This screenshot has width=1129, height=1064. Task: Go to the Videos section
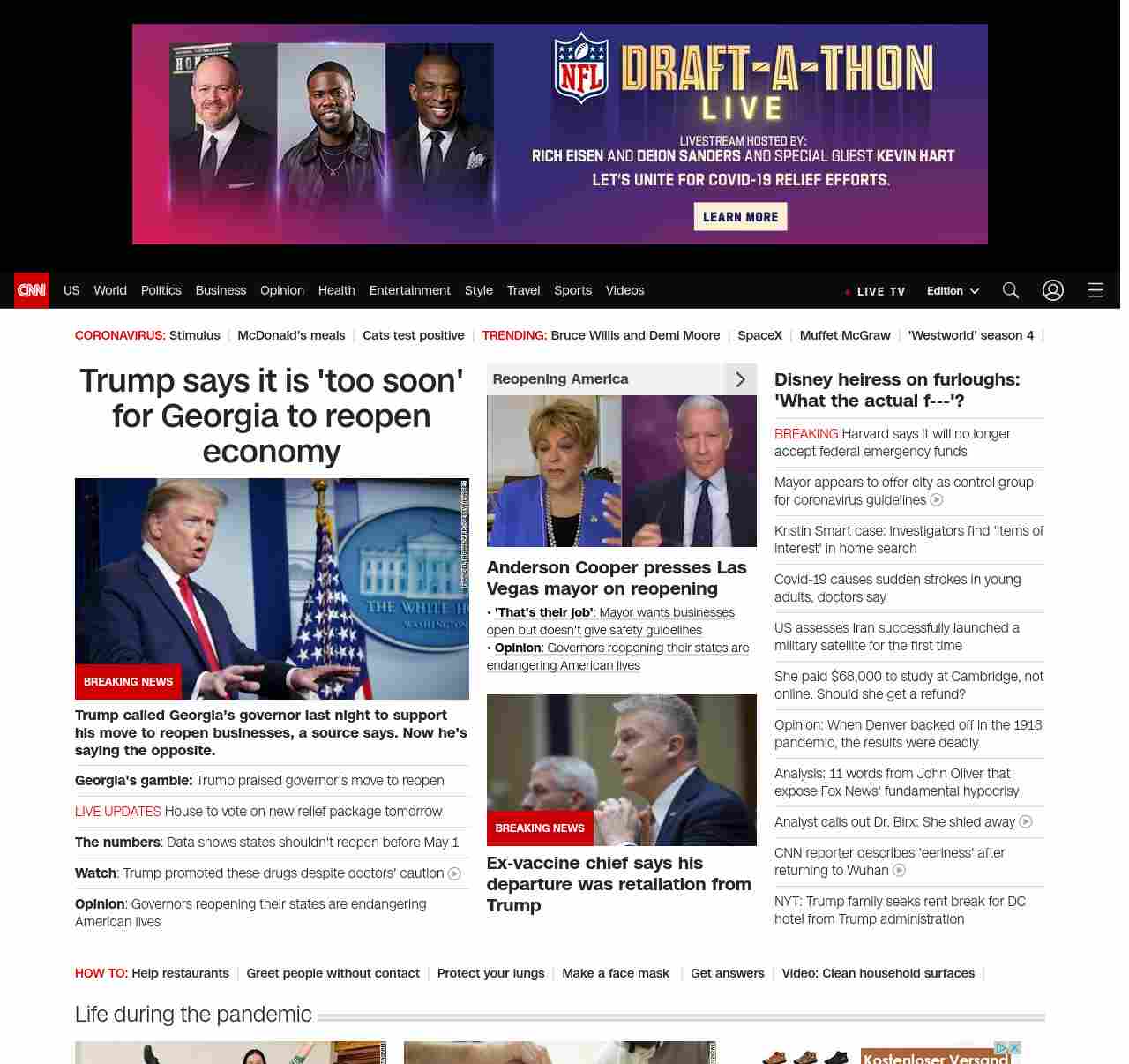(624, 290)
